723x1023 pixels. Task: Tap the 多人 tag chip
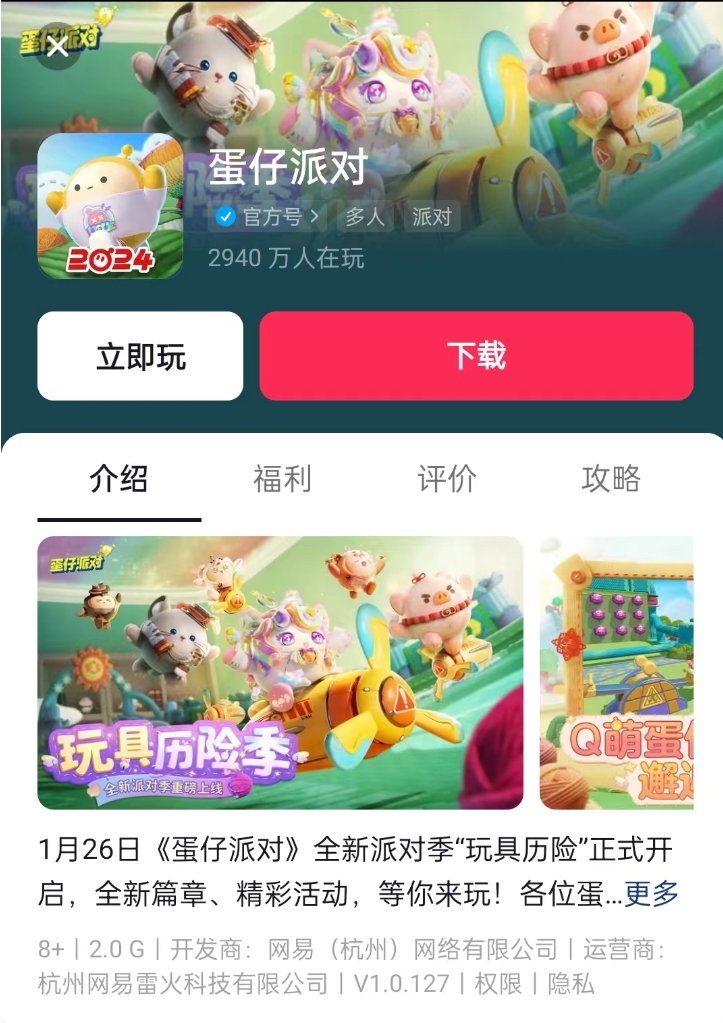click(365, 216)
